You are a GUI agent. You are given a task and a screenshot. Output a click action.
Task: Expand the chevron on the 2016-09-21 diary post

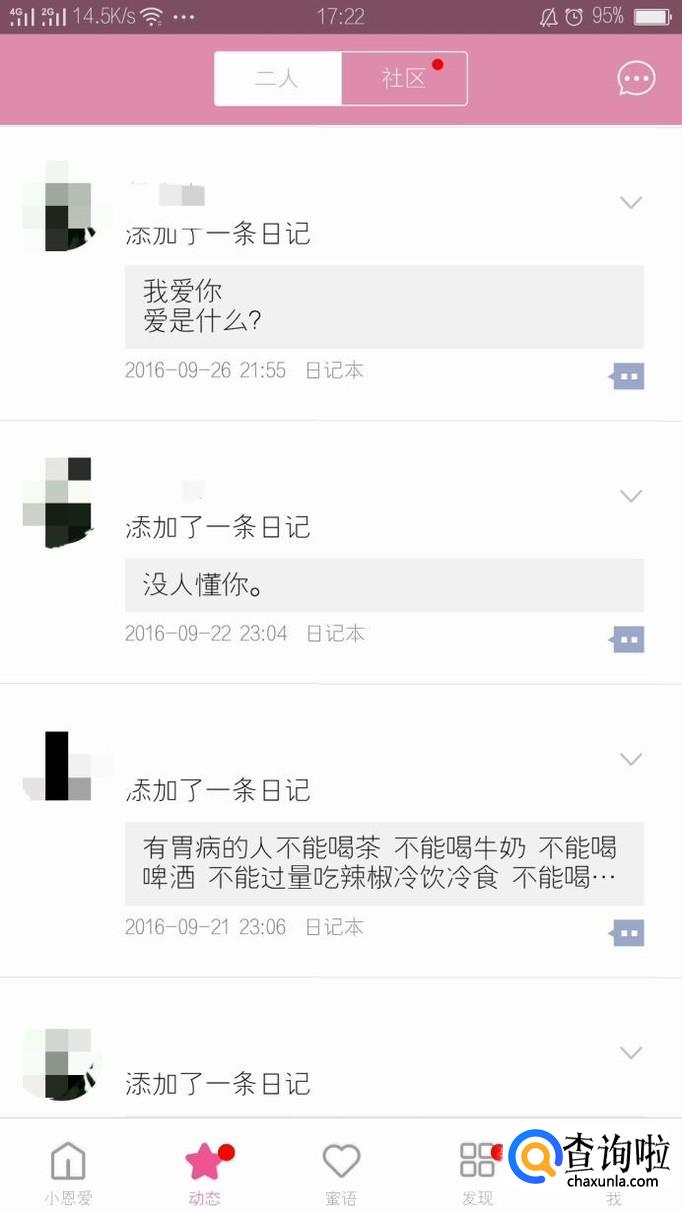(x=630, y=759)
